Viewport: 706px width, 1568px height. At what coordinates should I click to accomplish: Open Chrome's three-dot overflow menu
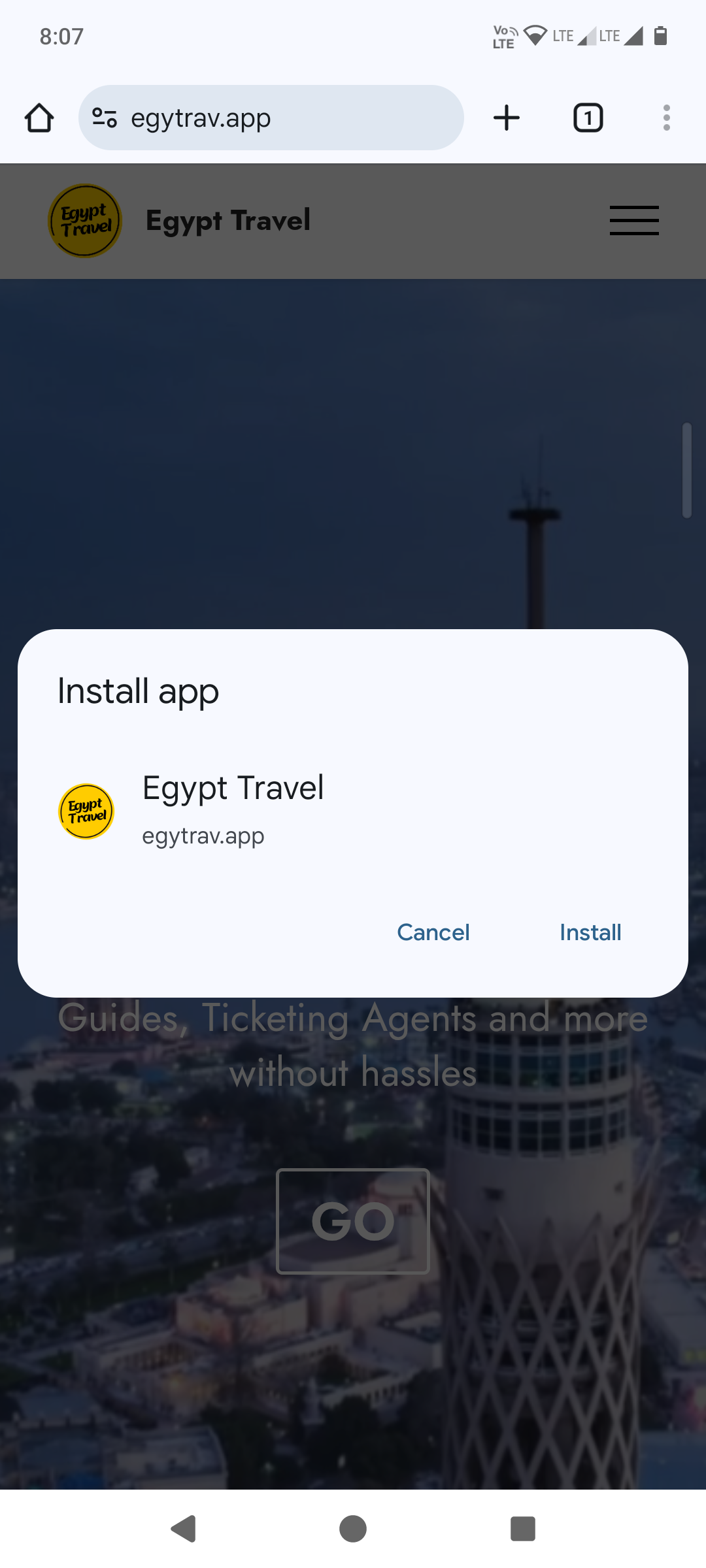pyautogui.click(x=666, y=118)
